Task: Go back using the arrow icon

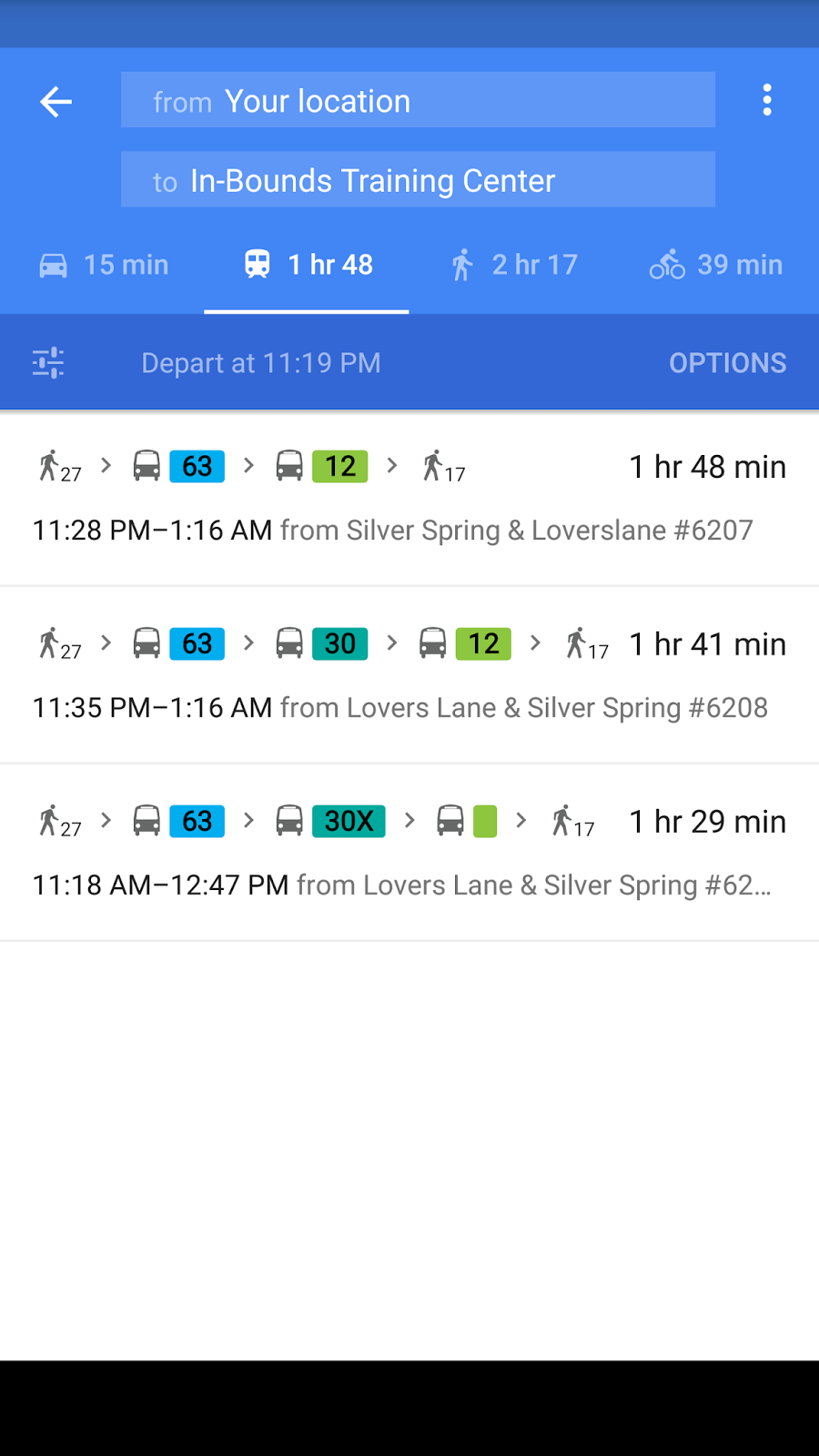Action: 56,101
